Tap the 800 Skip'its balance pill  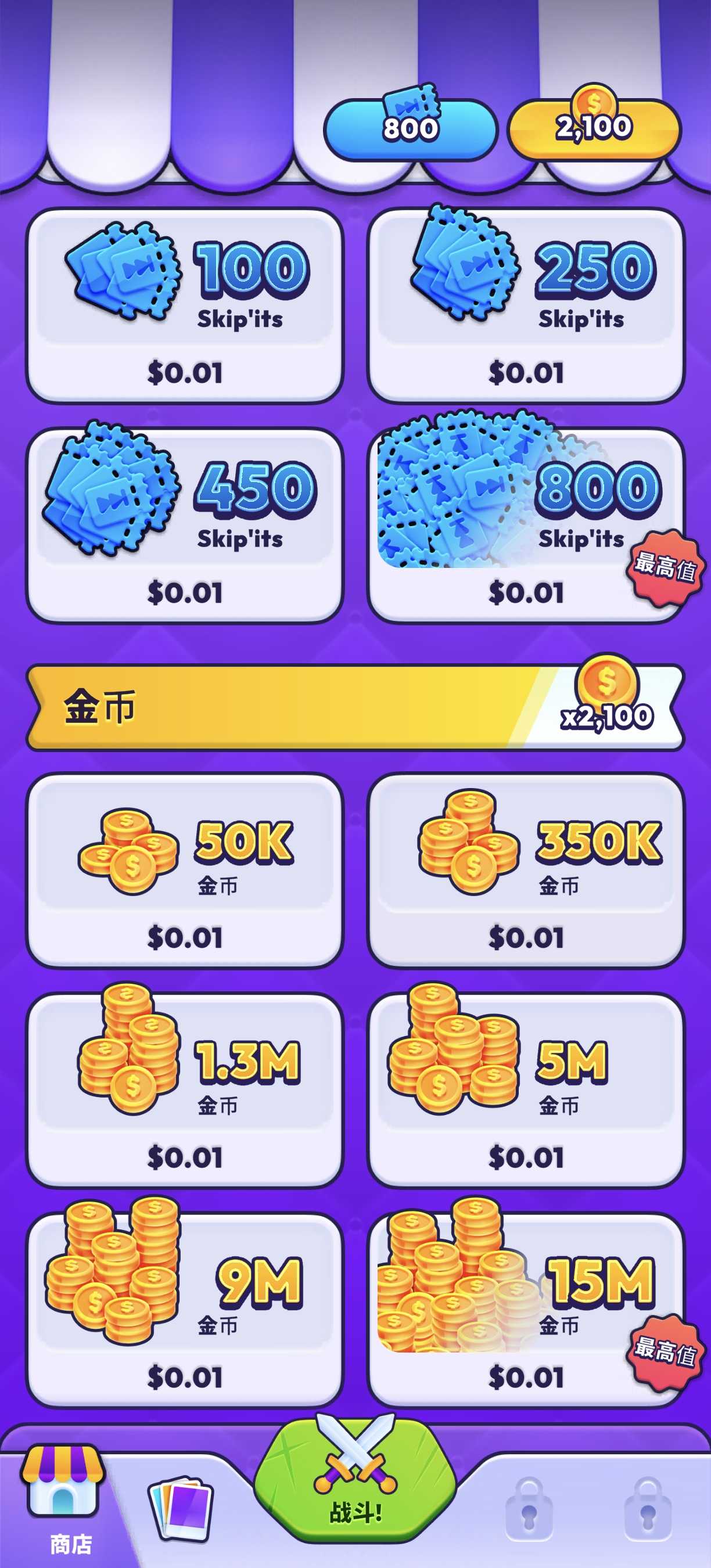410,128
